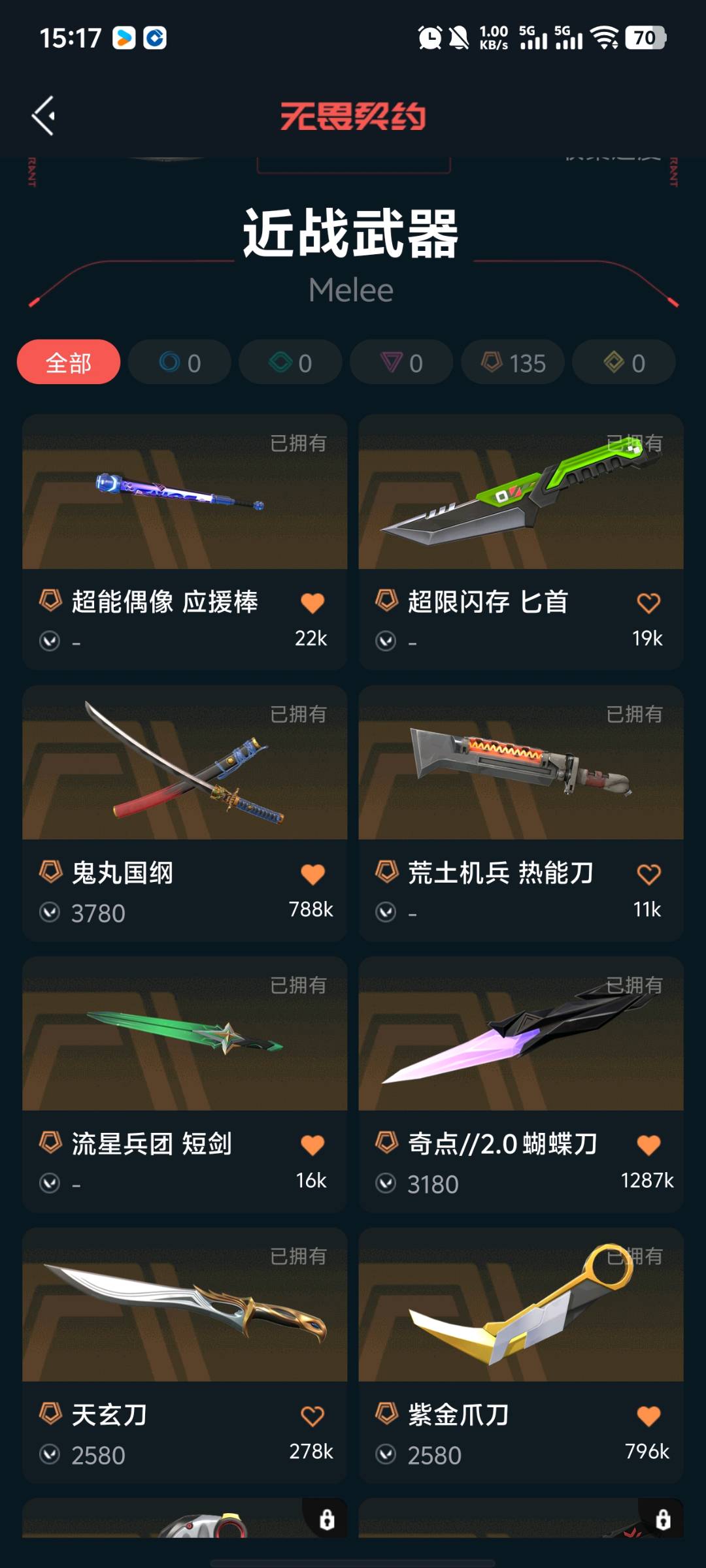Like the 天玄刀 skin

click(x=312, y=1416)
